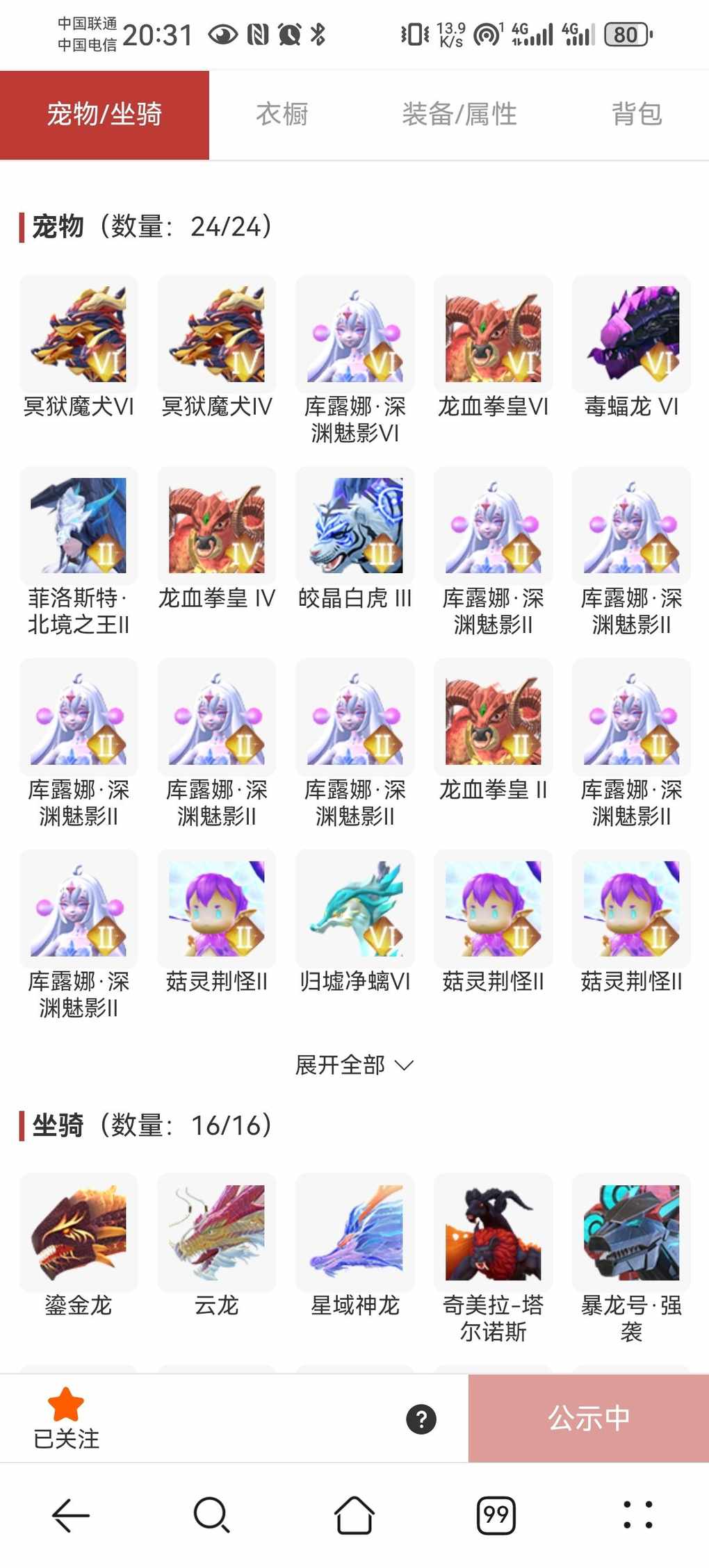Open the 装备/属性 tab

click(x=459, y=115)
